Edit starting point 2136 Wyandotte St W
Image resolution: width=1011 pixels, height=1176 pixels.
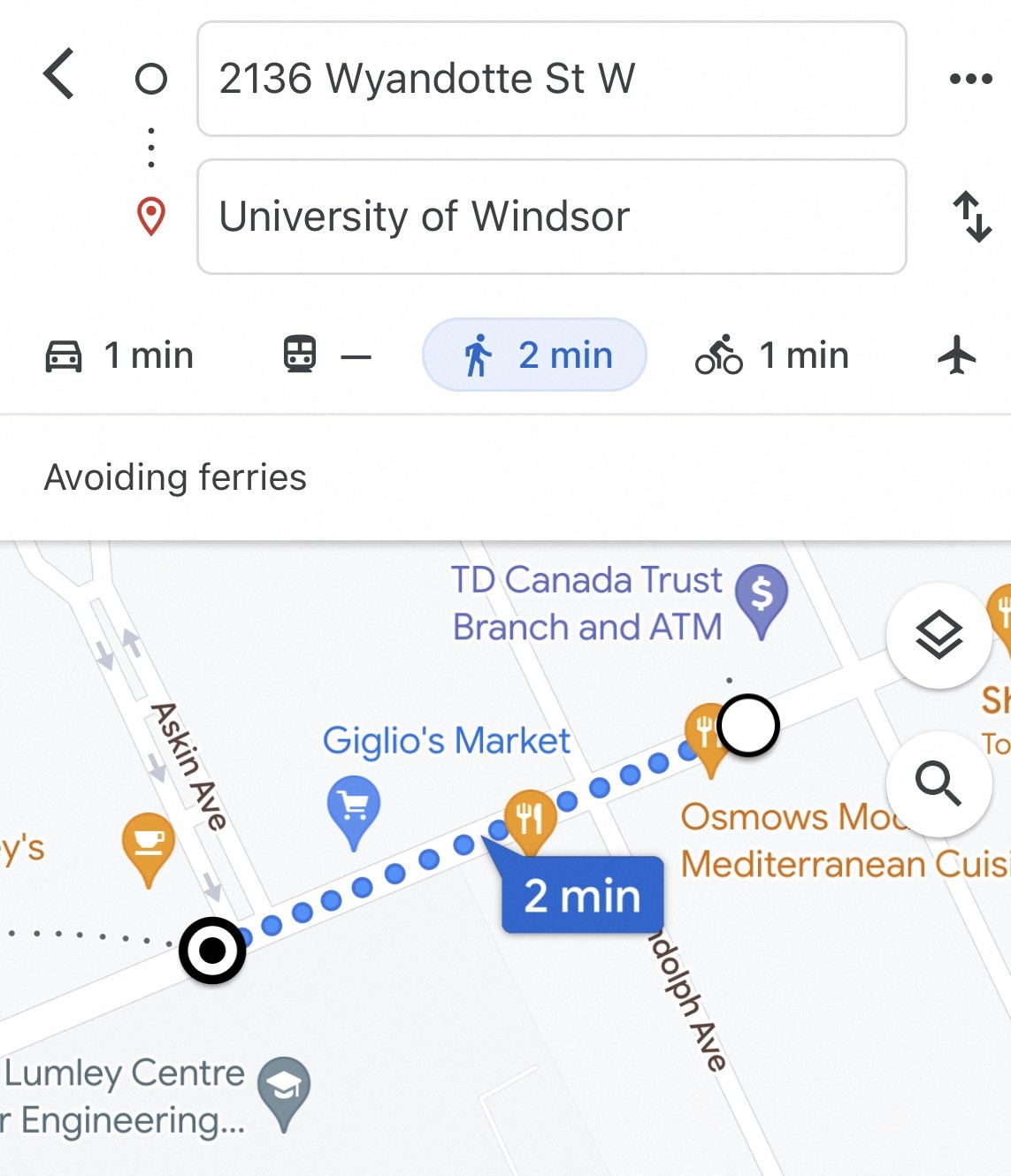551,79
